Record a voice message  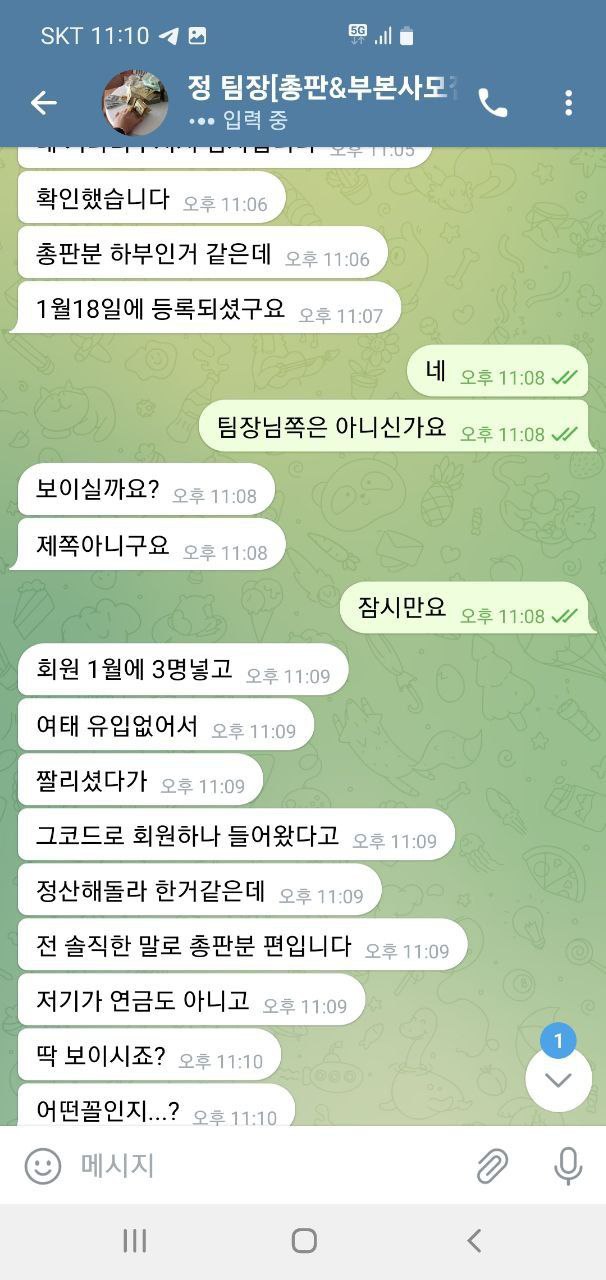(x=568, y=1166)
